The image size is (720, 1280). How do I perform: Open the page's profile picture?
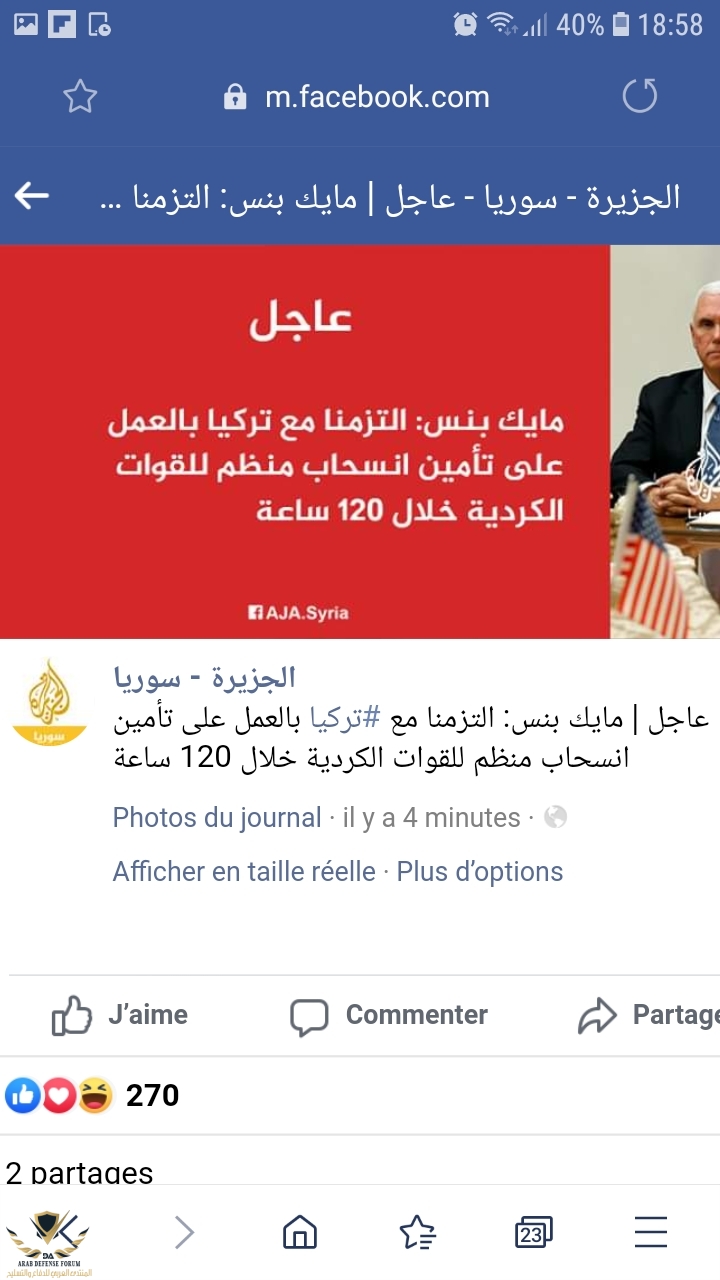point(49,702)
